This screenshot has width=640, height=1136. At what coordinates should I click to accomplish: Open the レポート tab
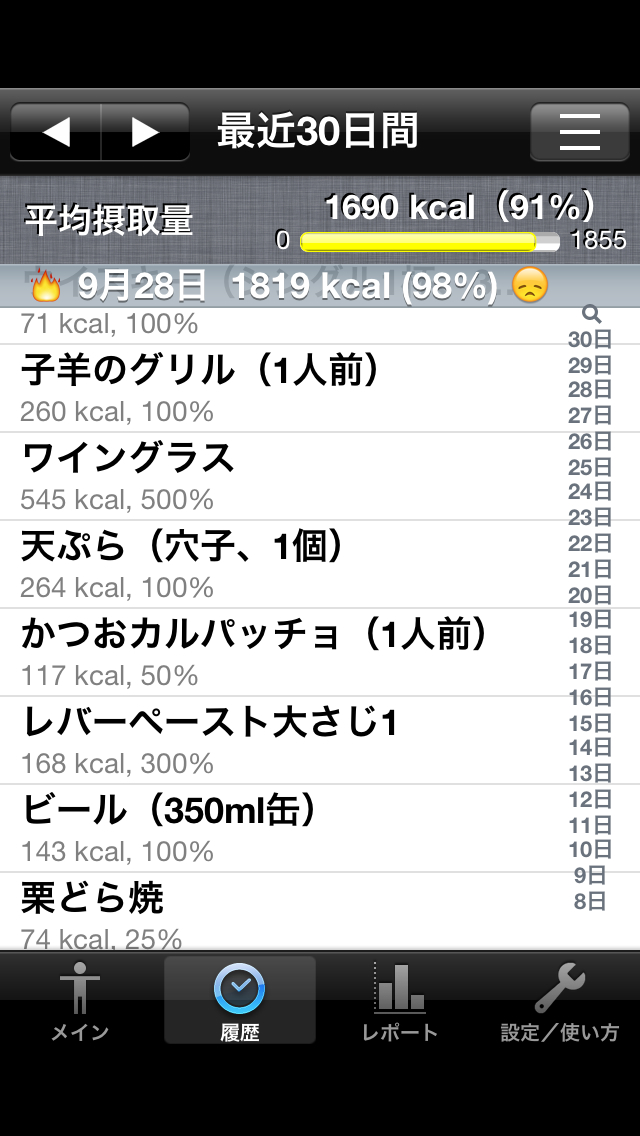(x=400, y=1001)
